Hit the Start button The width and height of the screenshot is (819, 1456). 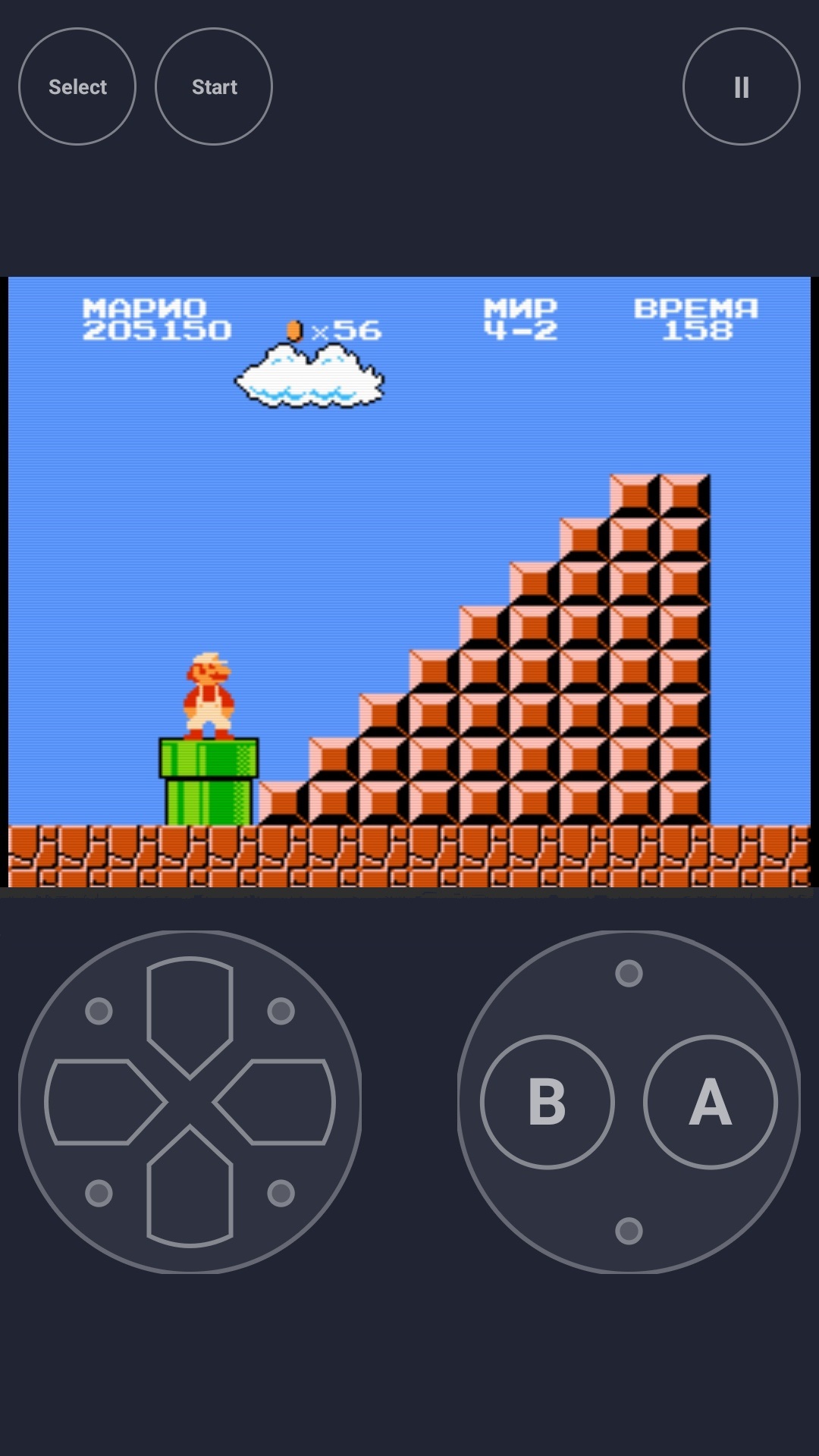pos(214,86)
